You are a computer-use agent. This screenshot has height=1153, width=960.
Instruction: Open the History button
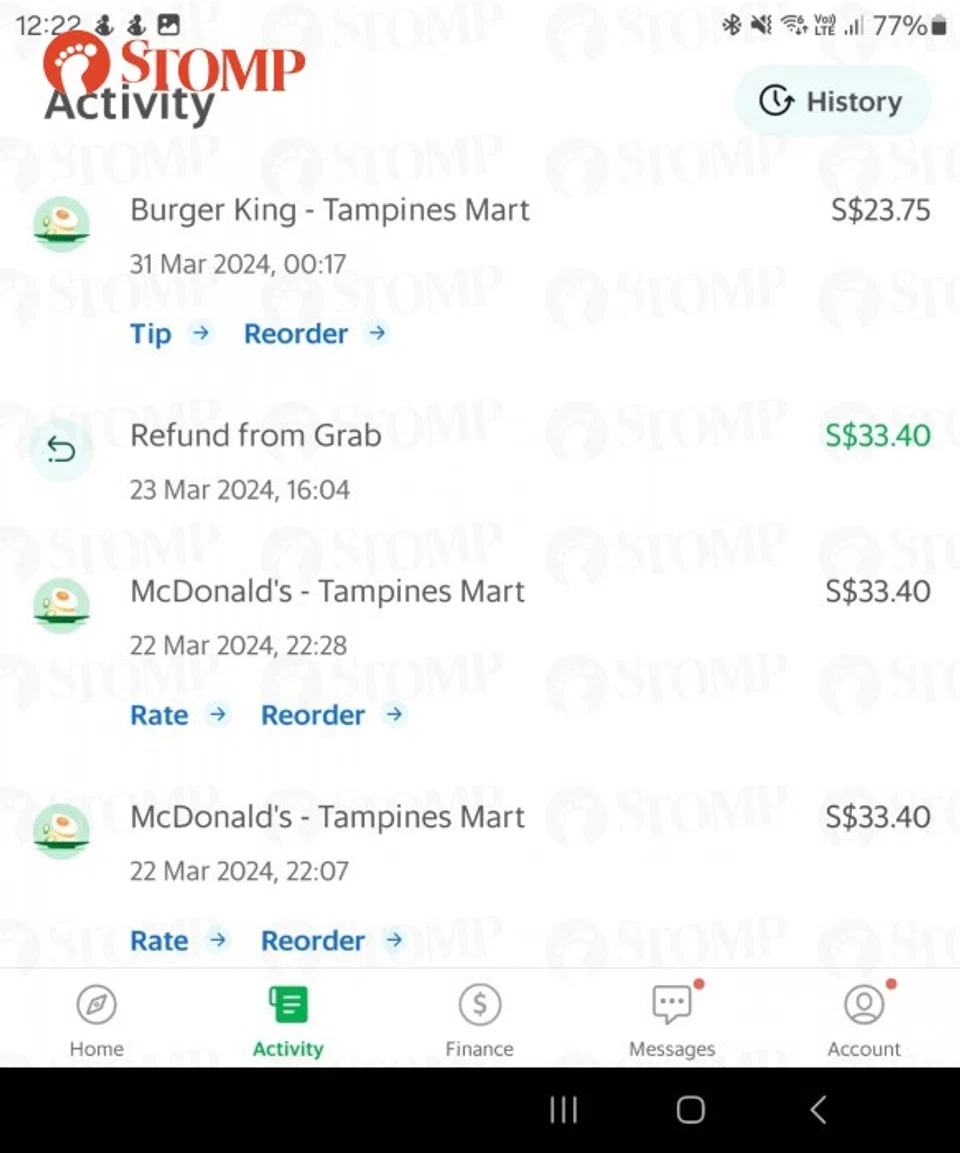click(832, 101)
